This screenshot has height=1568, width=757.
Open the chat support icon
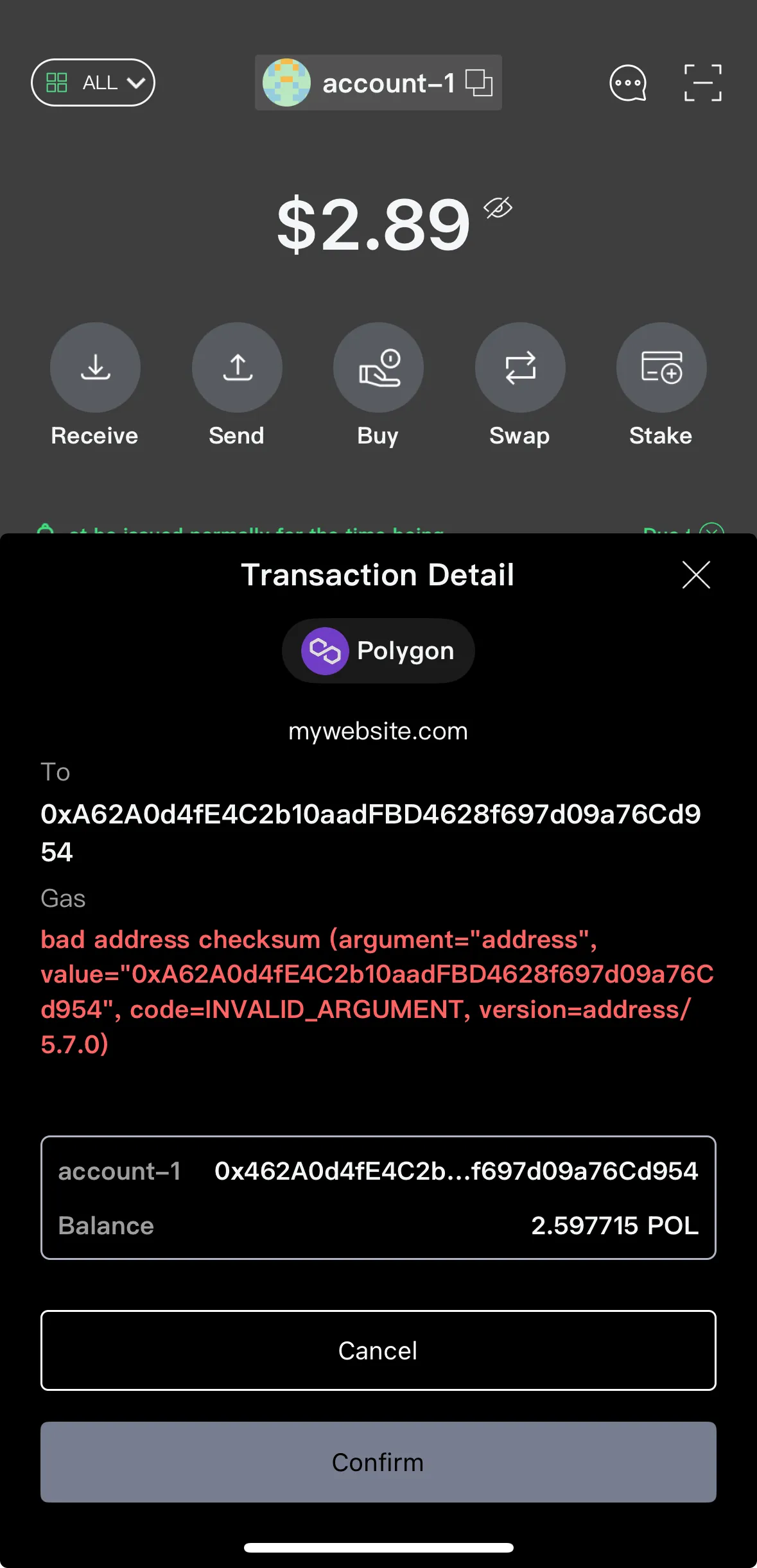click(x=627, y=83)
